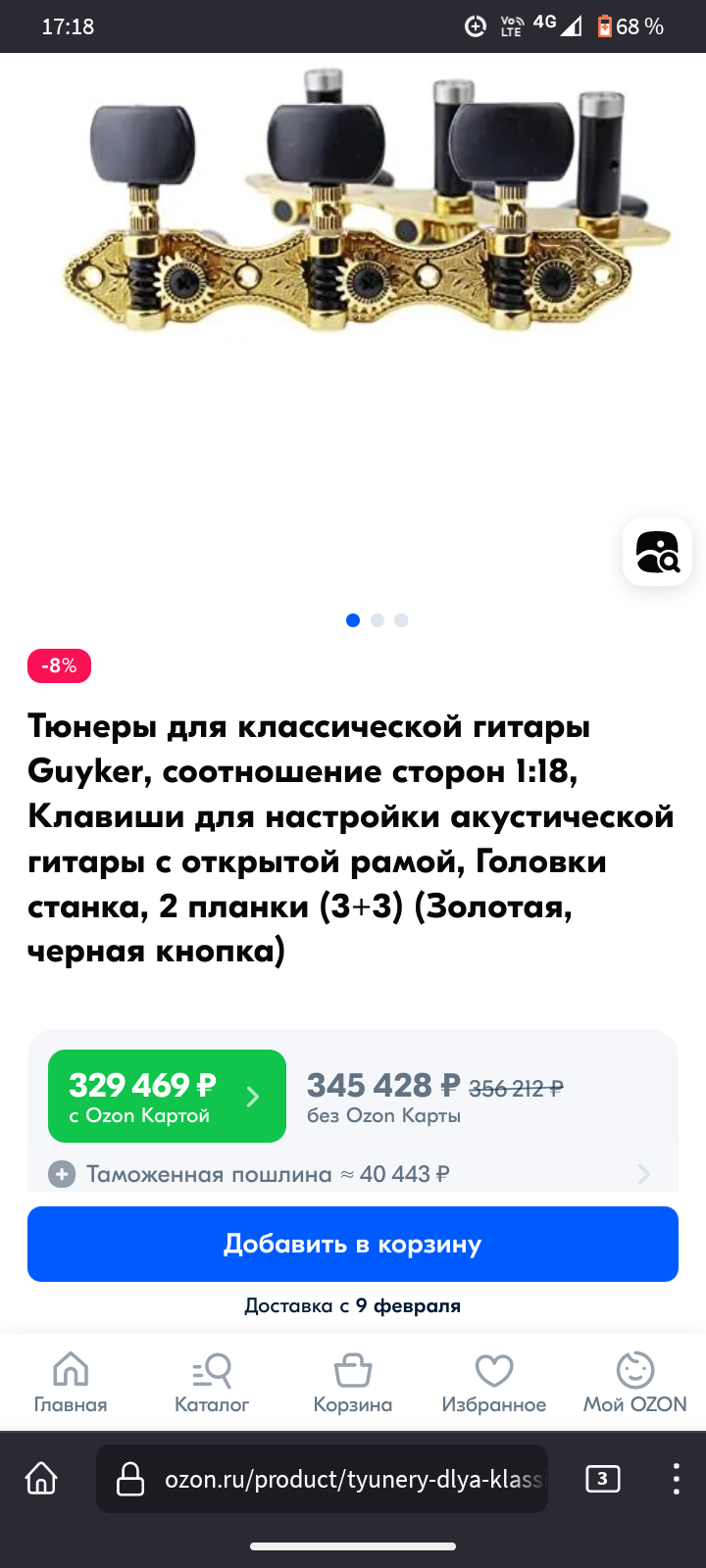Viewport: 706px width, 1568px height.
Task: Open the browser overflow menu
Action: (x=676, y=1479)
